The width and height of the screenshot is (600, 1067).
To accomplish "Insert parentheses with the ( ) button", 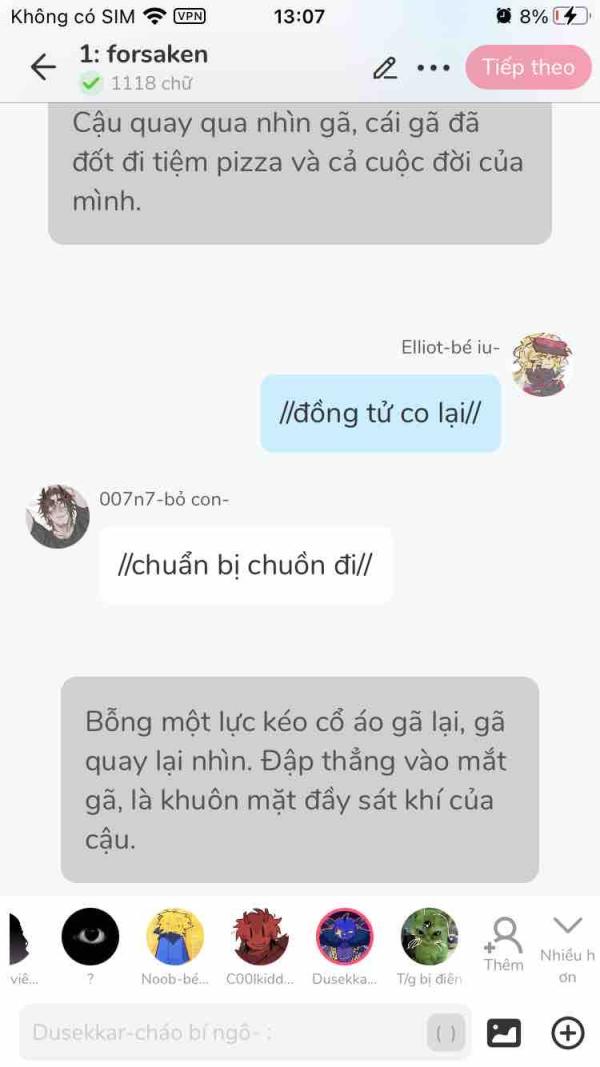I will (x=446, y=1033).
